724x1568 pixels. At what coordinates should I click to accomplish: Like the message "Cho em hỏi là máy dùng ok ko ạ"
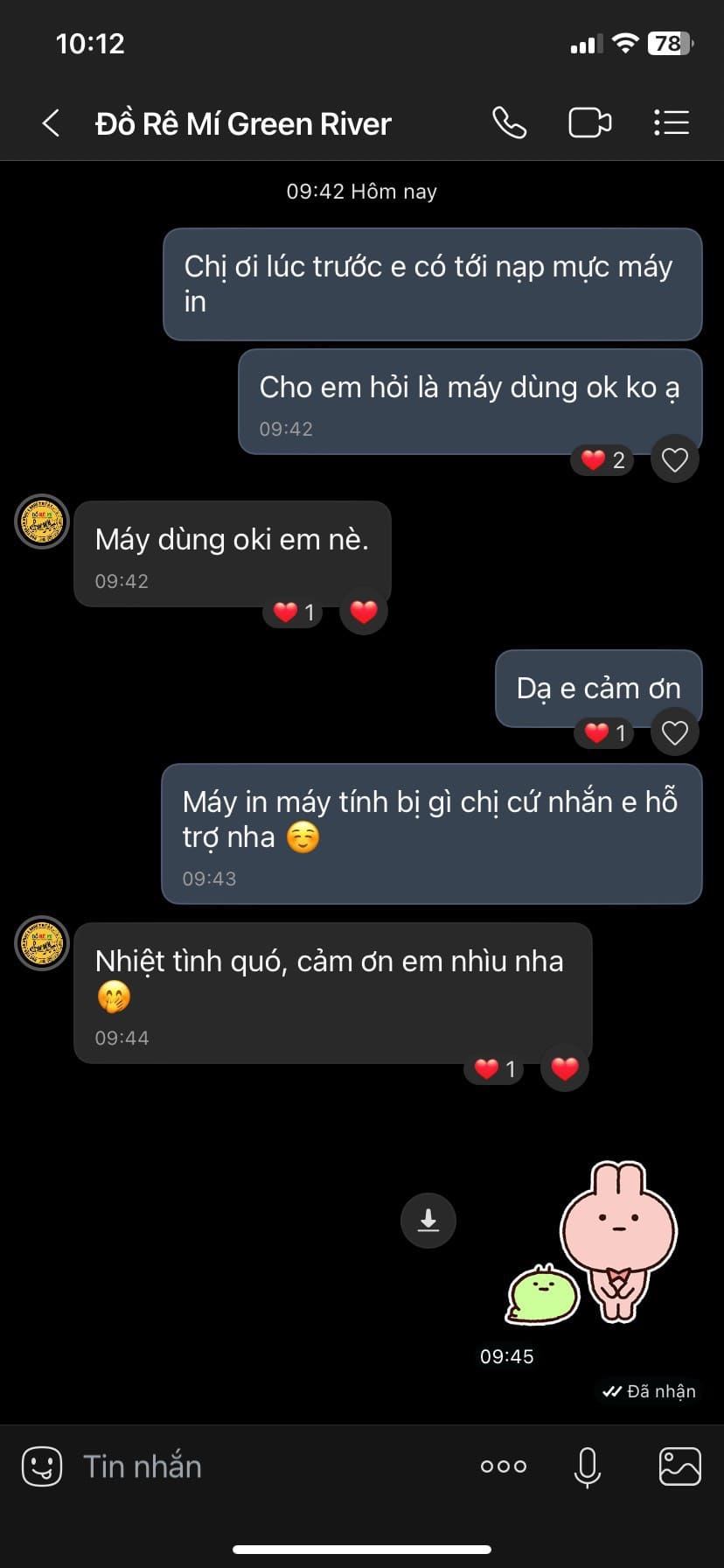675,459
